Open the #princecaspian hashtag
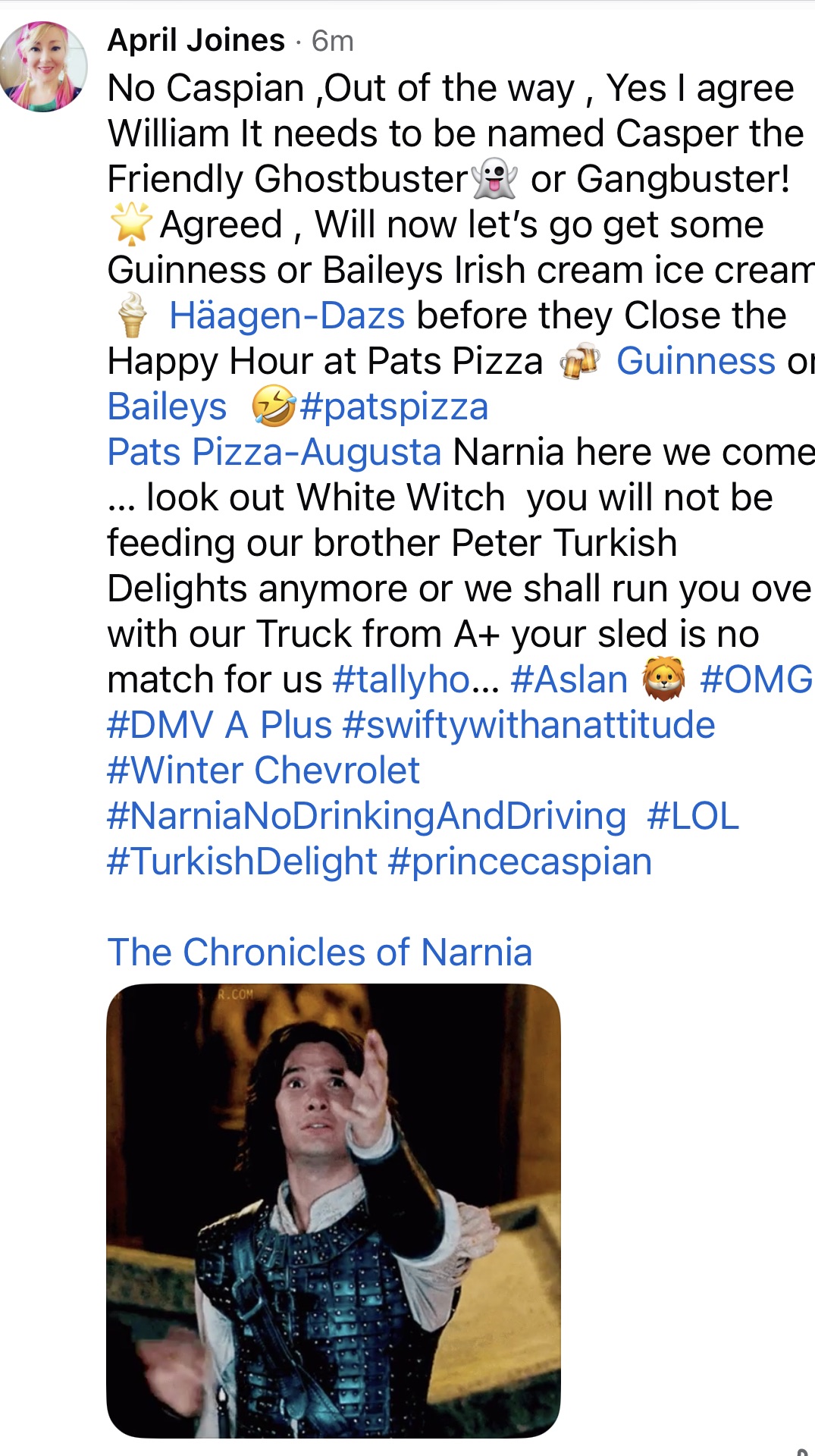Image resolution: width=815 pixels, height=1456 pixels. coord(519,861)
